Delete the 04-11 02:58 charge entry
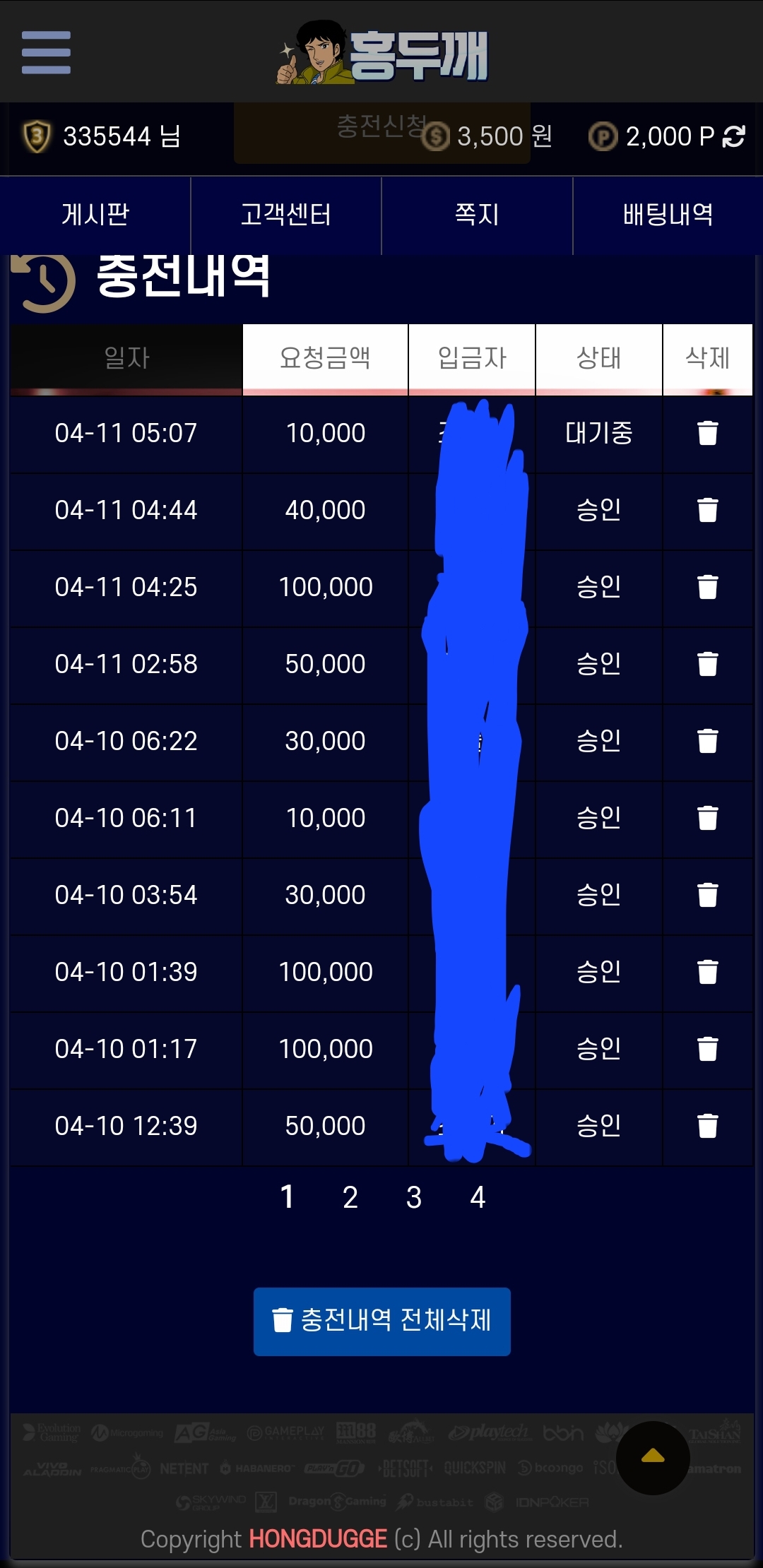 [x=707, y=664]
